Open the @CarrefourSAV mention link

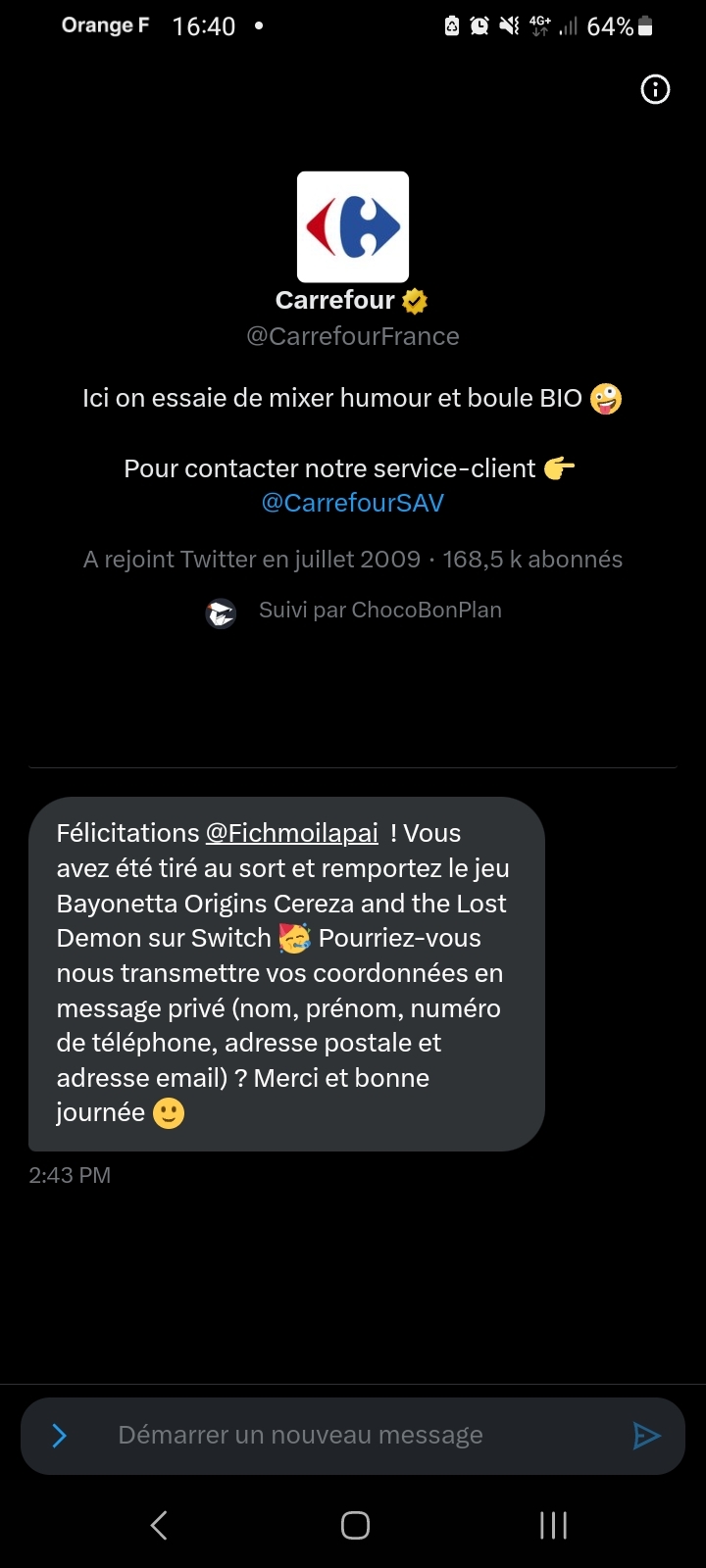click(353, 503)
